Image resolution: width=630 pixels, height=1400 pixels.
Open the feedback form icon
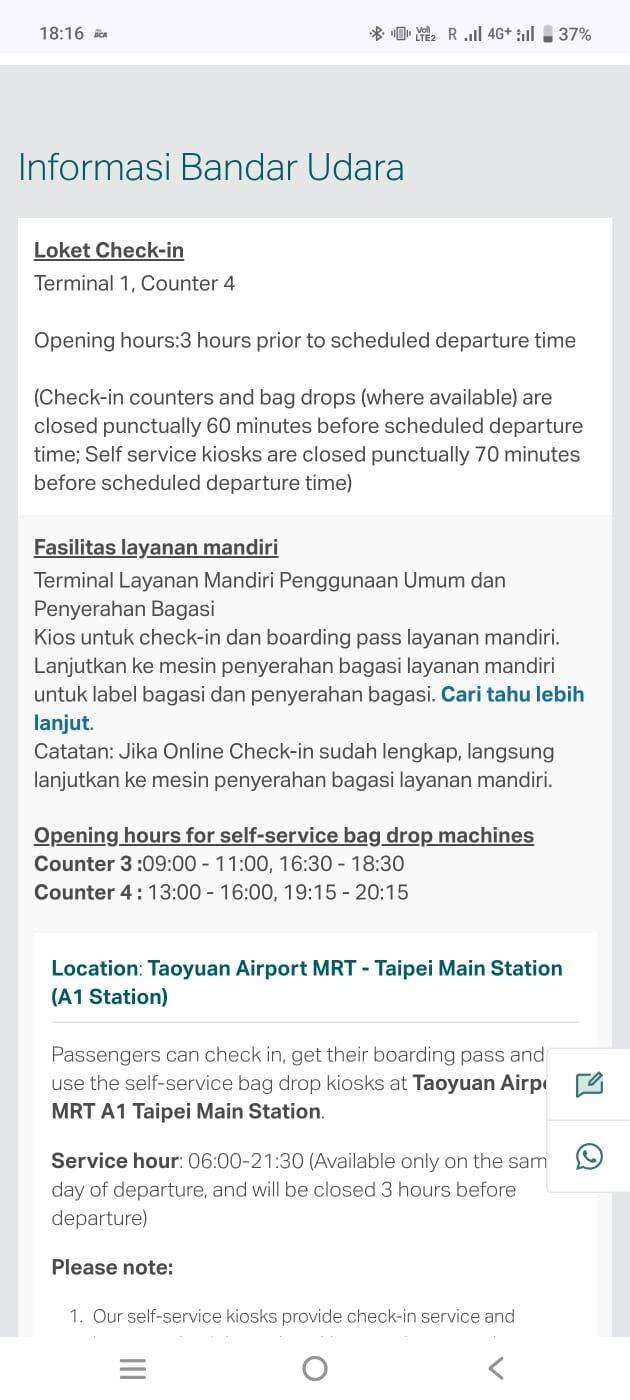[x=590, y=1084]
